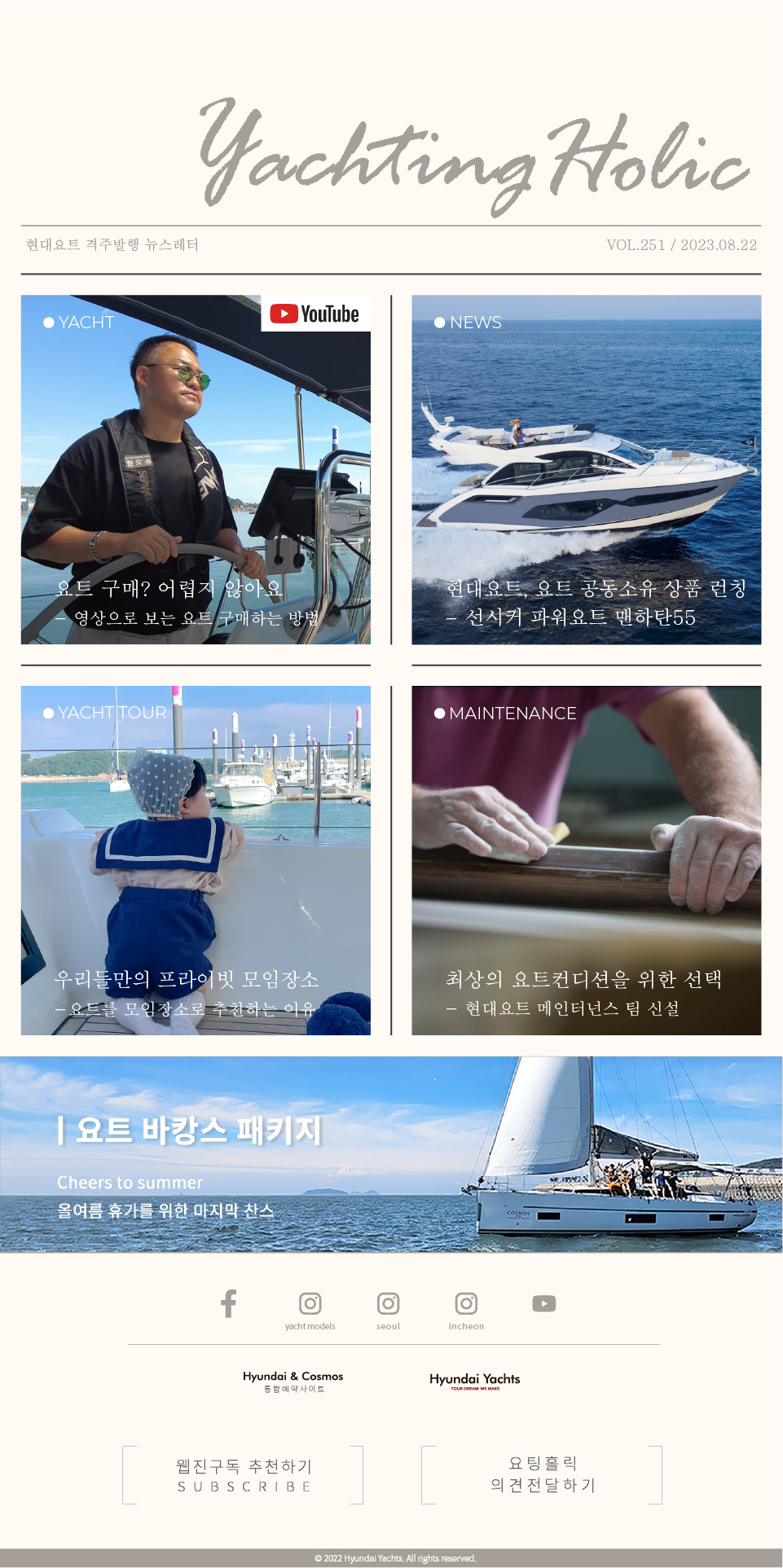This screenshot has width=783, height=1568.
Task: Open the NEWS yacht co-ownership article
Action: pyautogui.click(x=587, y=470)
